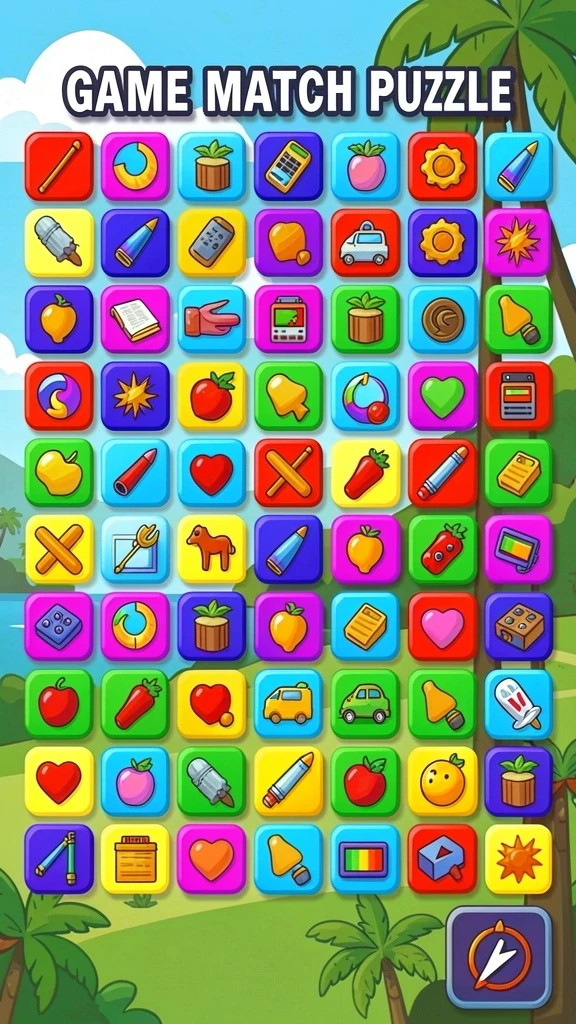Screen dimensions: 576x1024
Task: Pick the pink heart on red tile
Action: coord(442,626)
